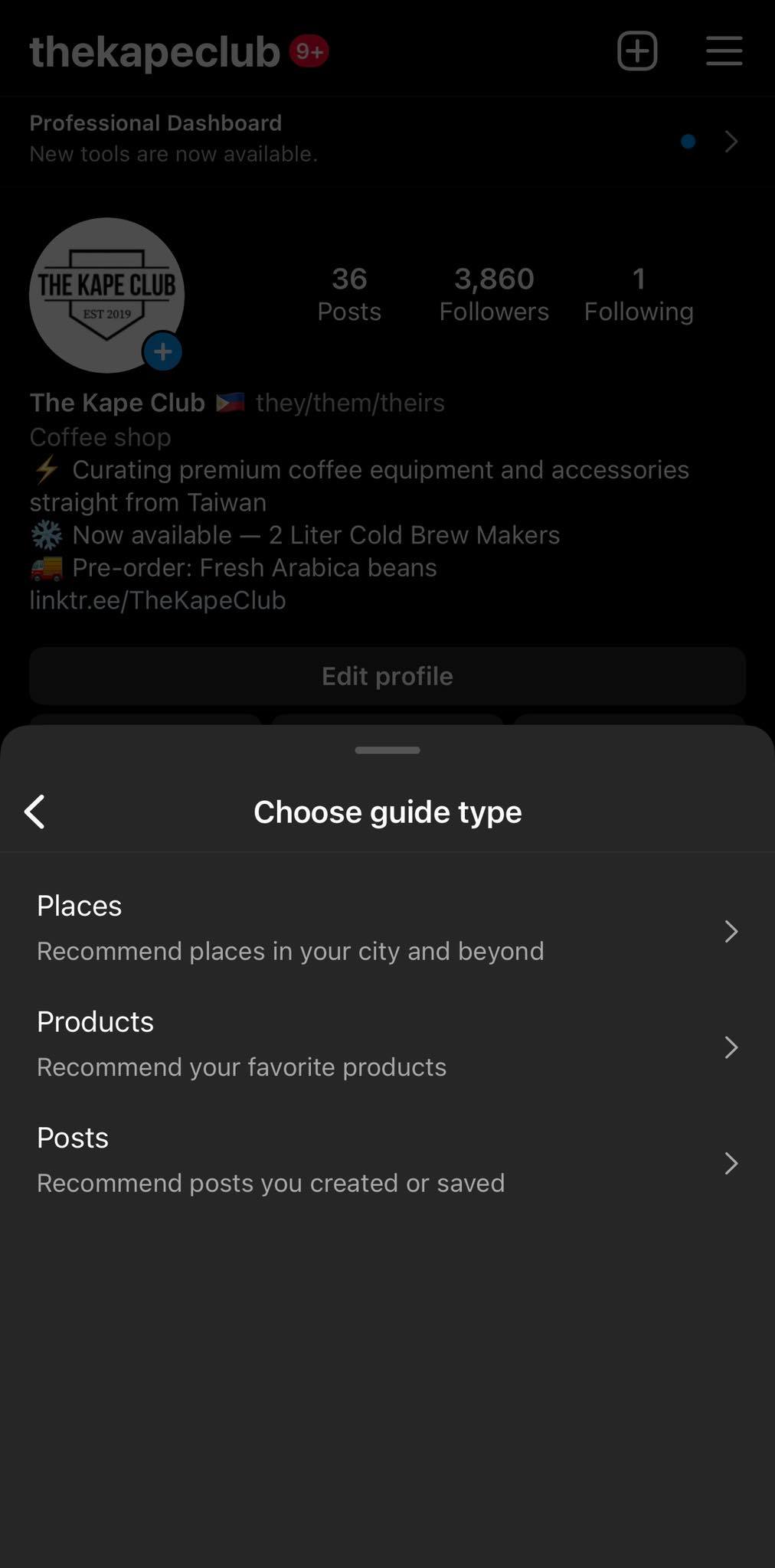Tap the back arrow on guide type sheet
This screenshot has height=1568, width=775.
34,810
